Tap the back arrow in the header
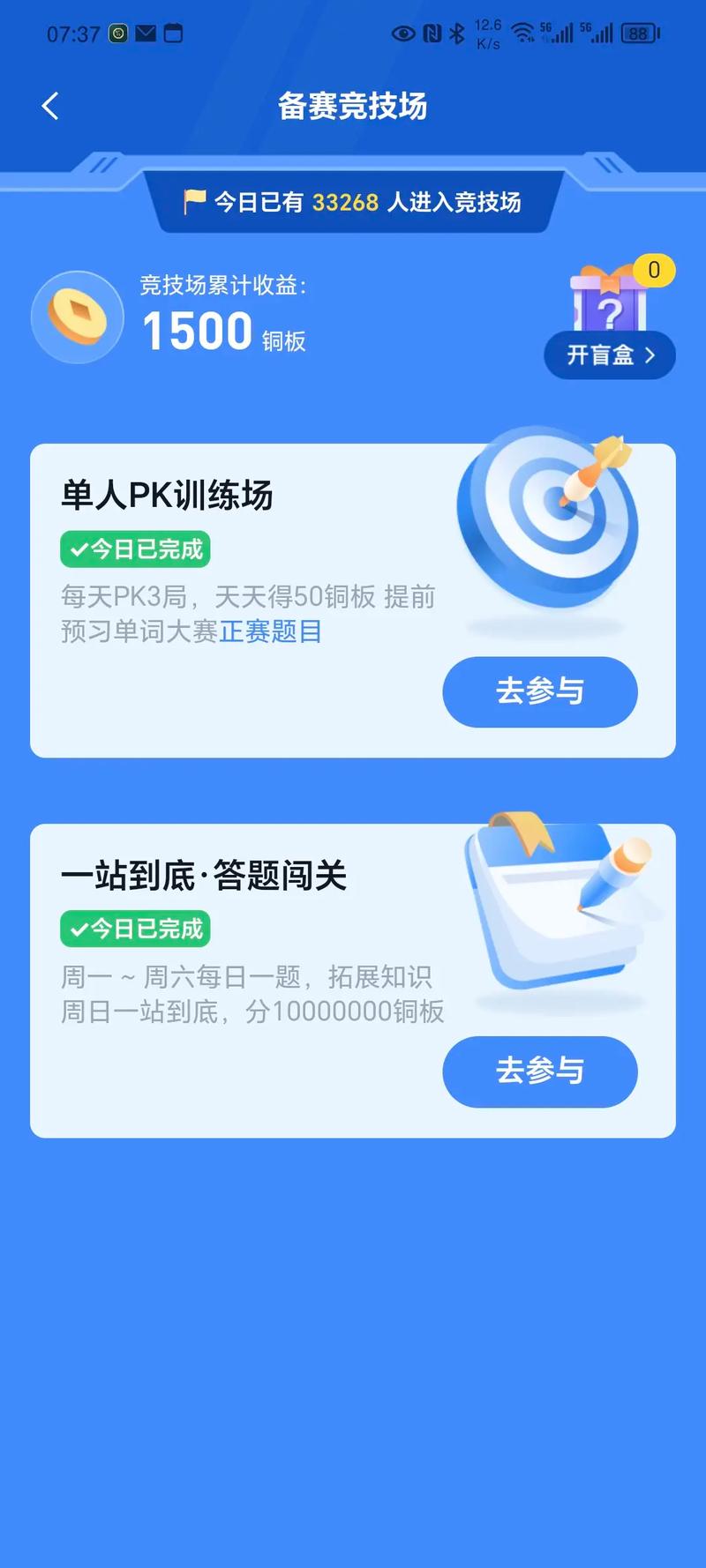Image resolution: width=706 pixels, height=1568 pixels. point(49,105)
